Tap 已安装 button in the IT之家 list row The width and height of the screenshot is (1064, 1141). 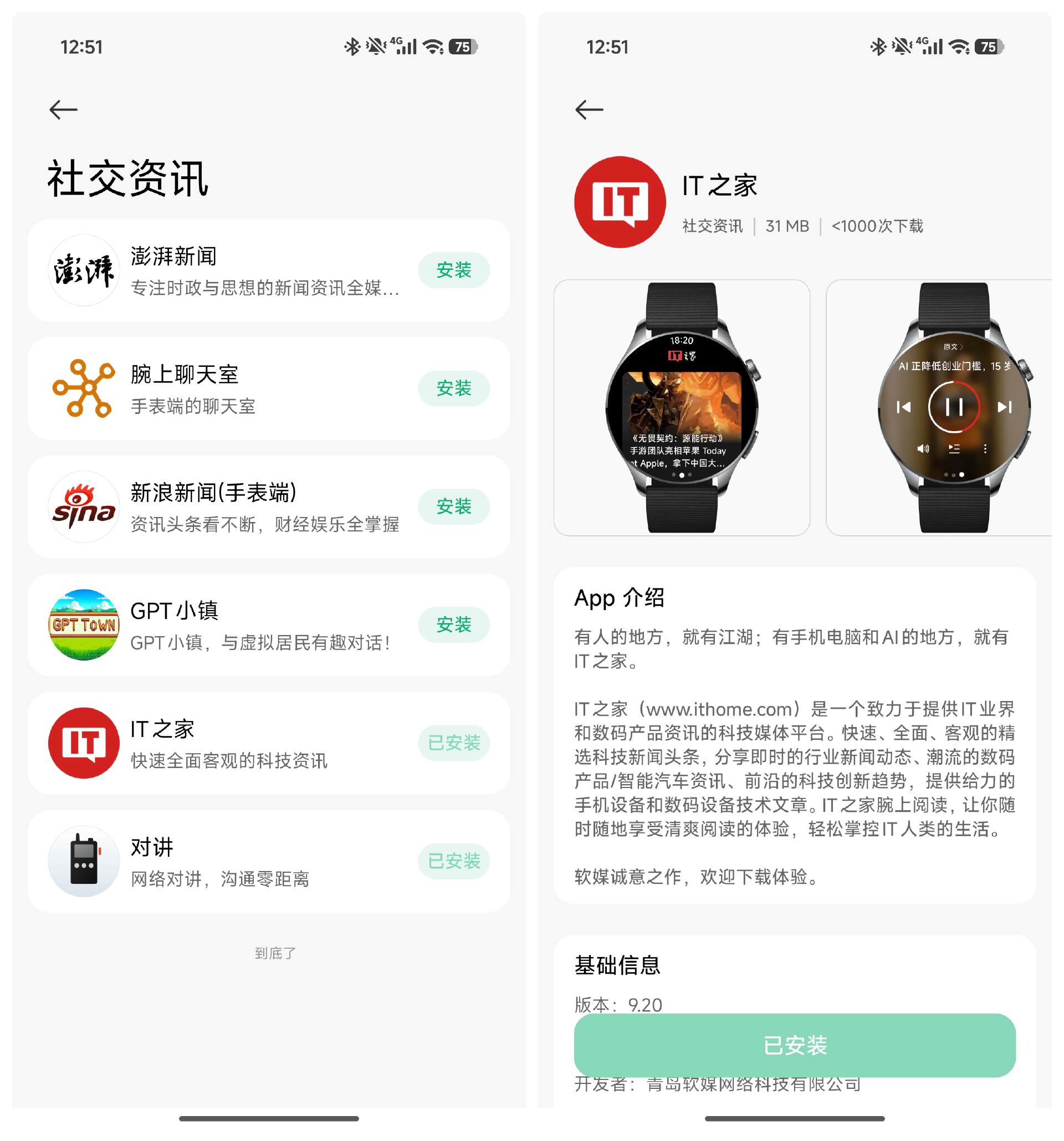pos(453,743)
